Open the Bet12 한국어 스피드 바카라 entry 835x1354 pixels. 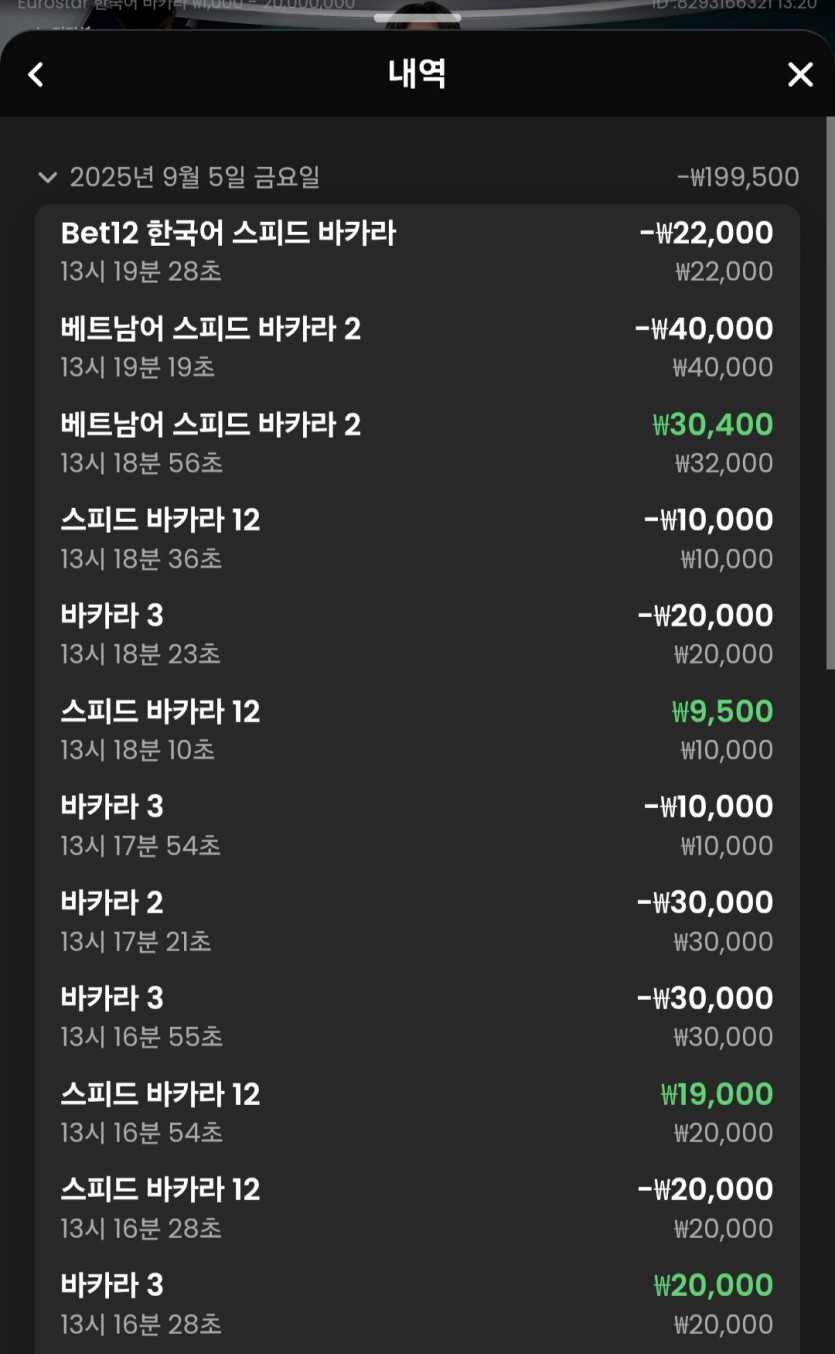point(417,252)
